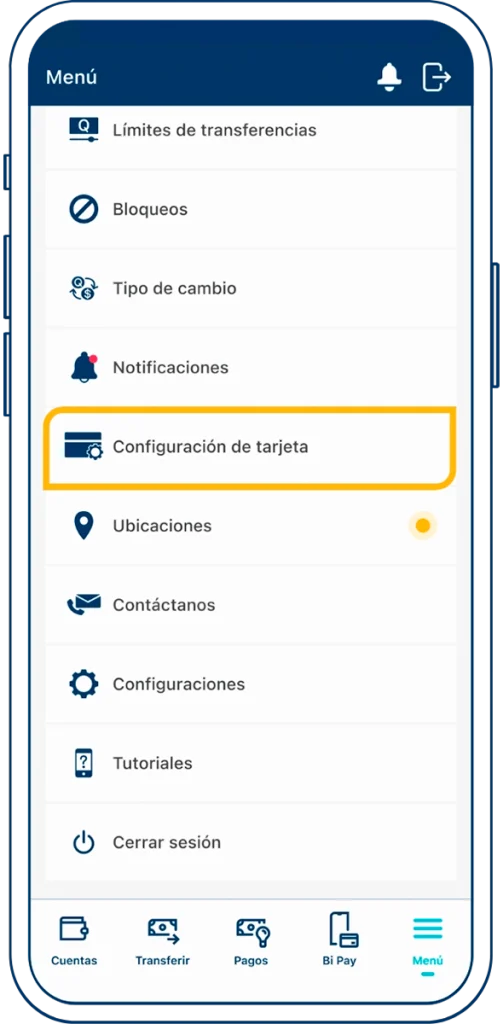503x1024 pixels.
Task: Open the Contáctanos row
Action: pyautogui.click(x=251, y=605)
